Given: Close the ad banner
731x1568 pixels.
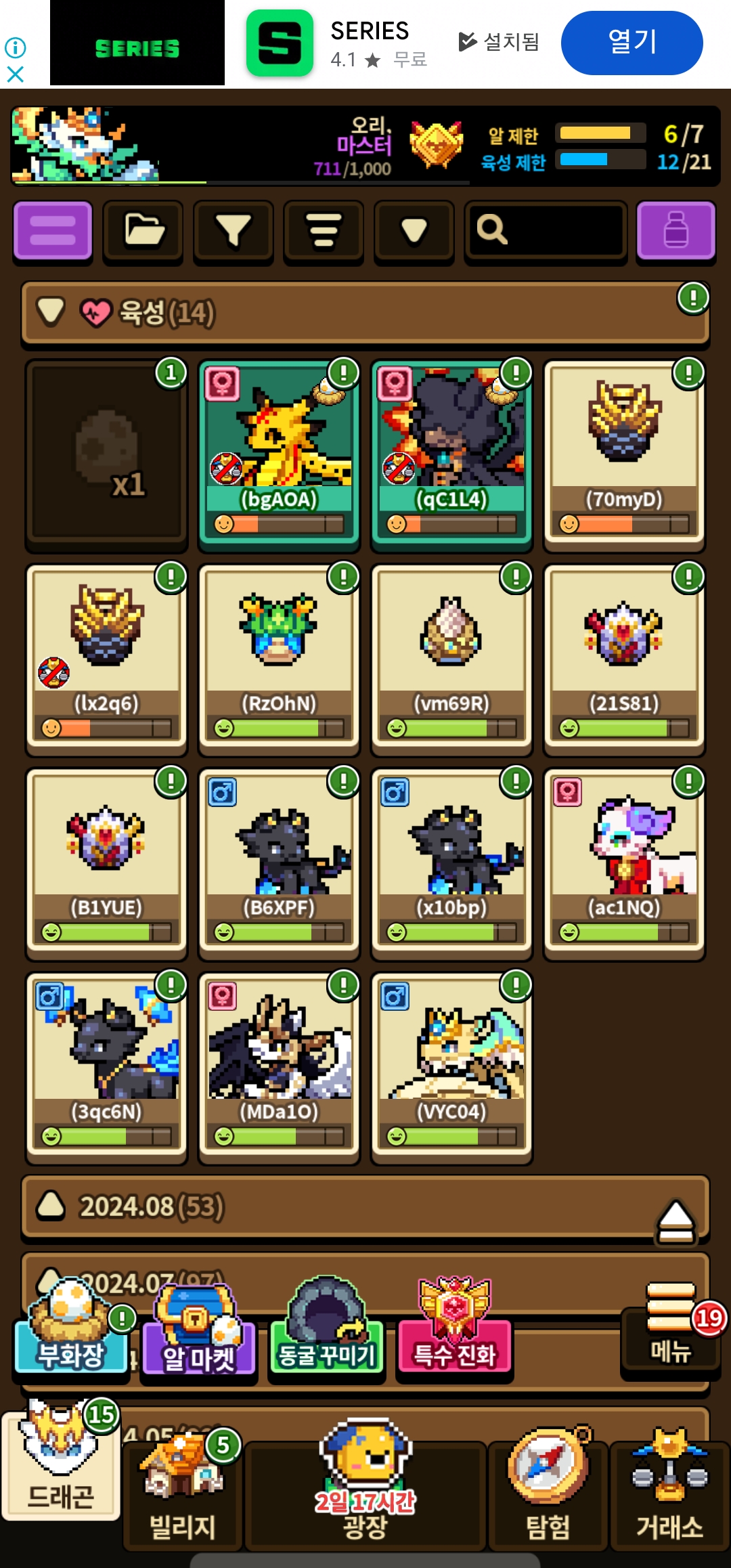Looking at the screenshot, I should pos(15,74).
